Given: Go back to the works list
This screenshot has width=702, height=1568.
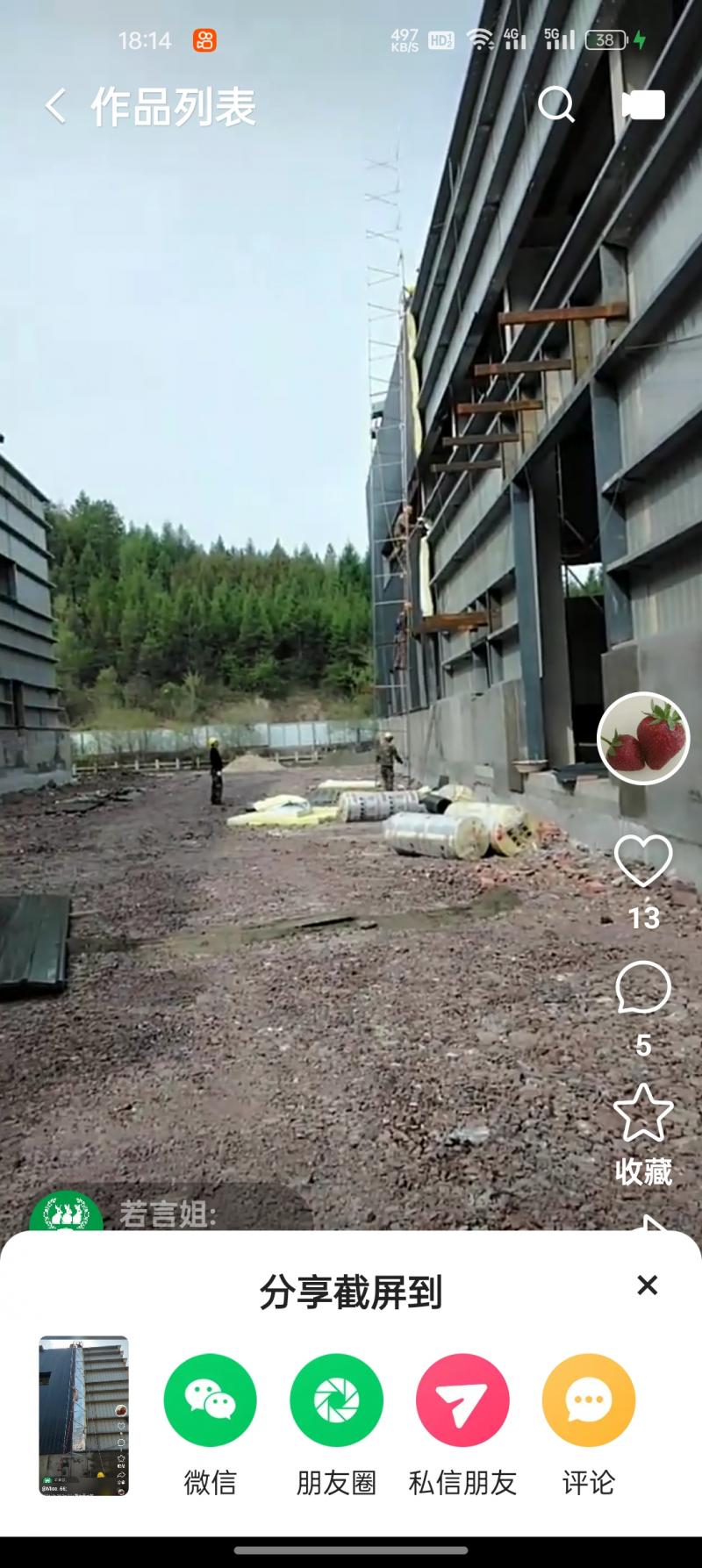Looking at the screenshot, I should click(55, 106).
